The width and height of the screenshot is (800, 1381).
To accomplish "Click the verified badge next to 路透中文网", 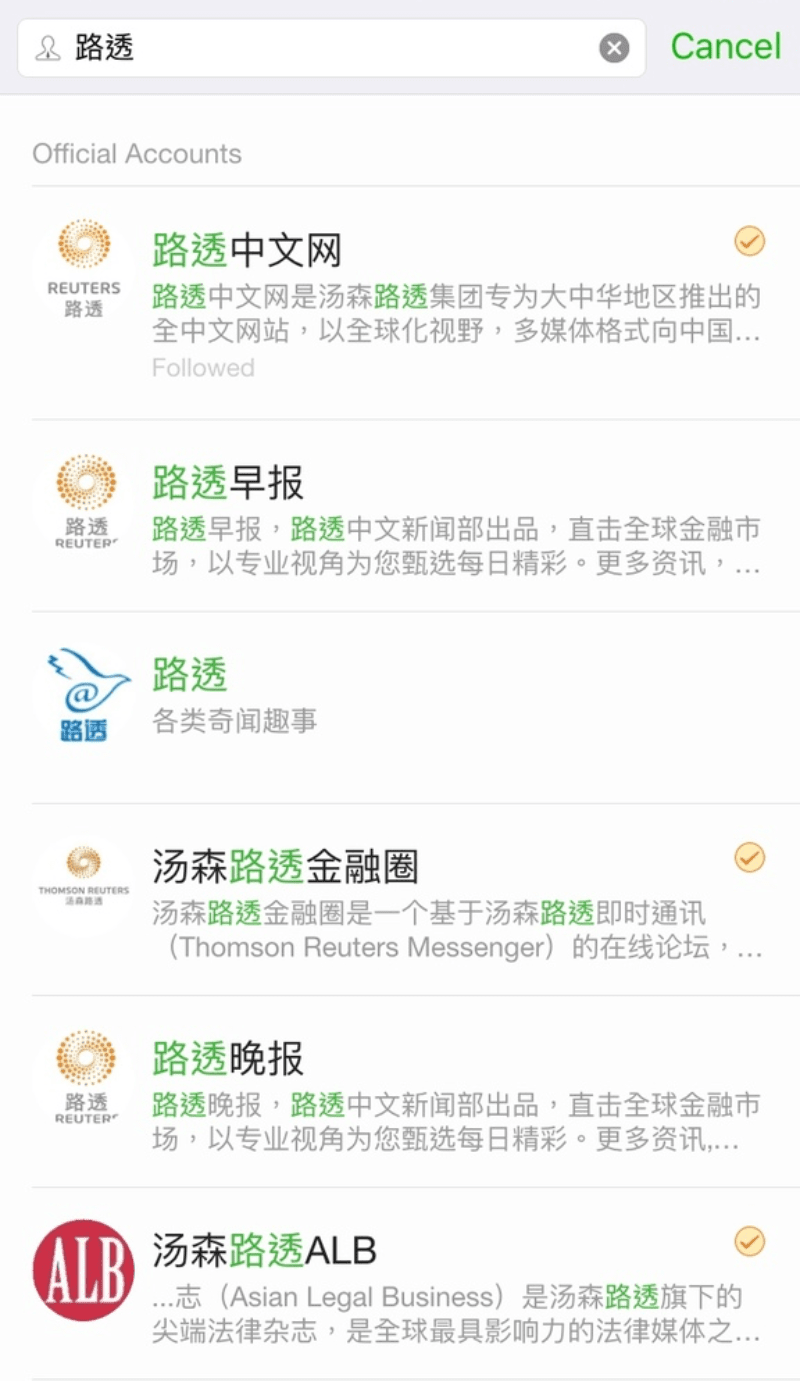I will click(749, 241).
